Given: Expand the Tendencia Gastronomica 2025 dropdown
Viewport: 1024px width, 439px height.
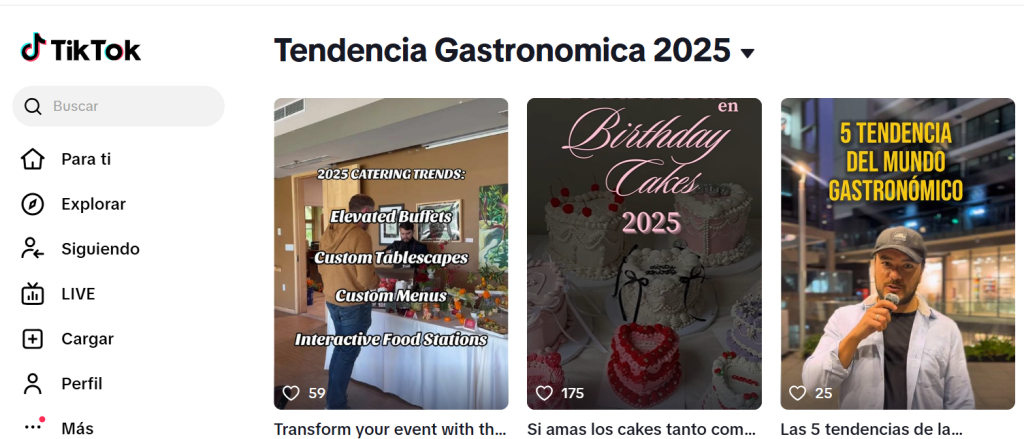Looking at the screenshot, I should [x=747, y=53].
